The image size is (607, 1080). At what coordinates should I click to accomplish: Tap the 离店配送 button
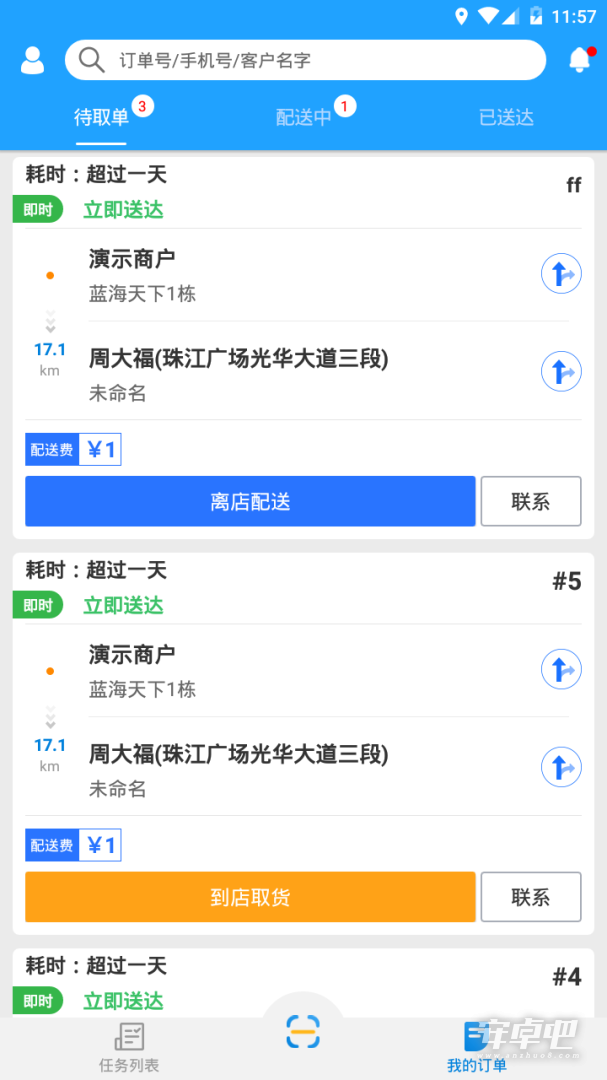pos(250,501)
